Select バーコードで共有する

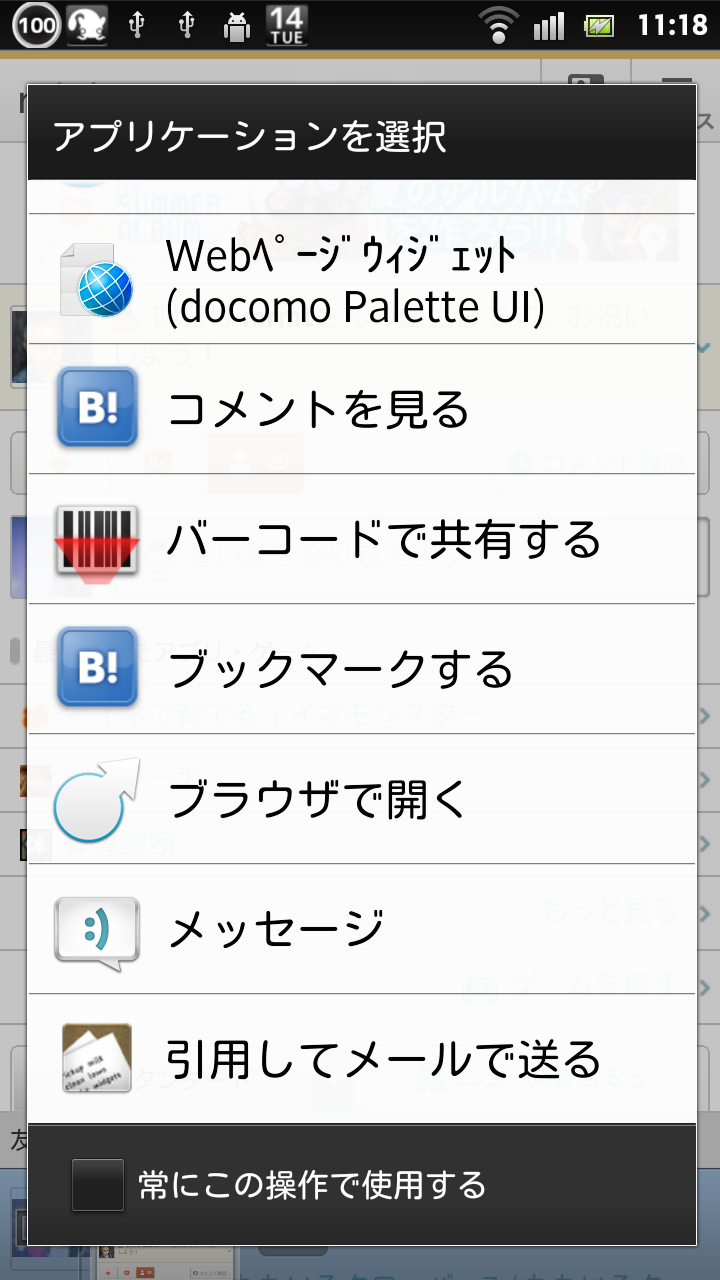(x=362, y=539)
